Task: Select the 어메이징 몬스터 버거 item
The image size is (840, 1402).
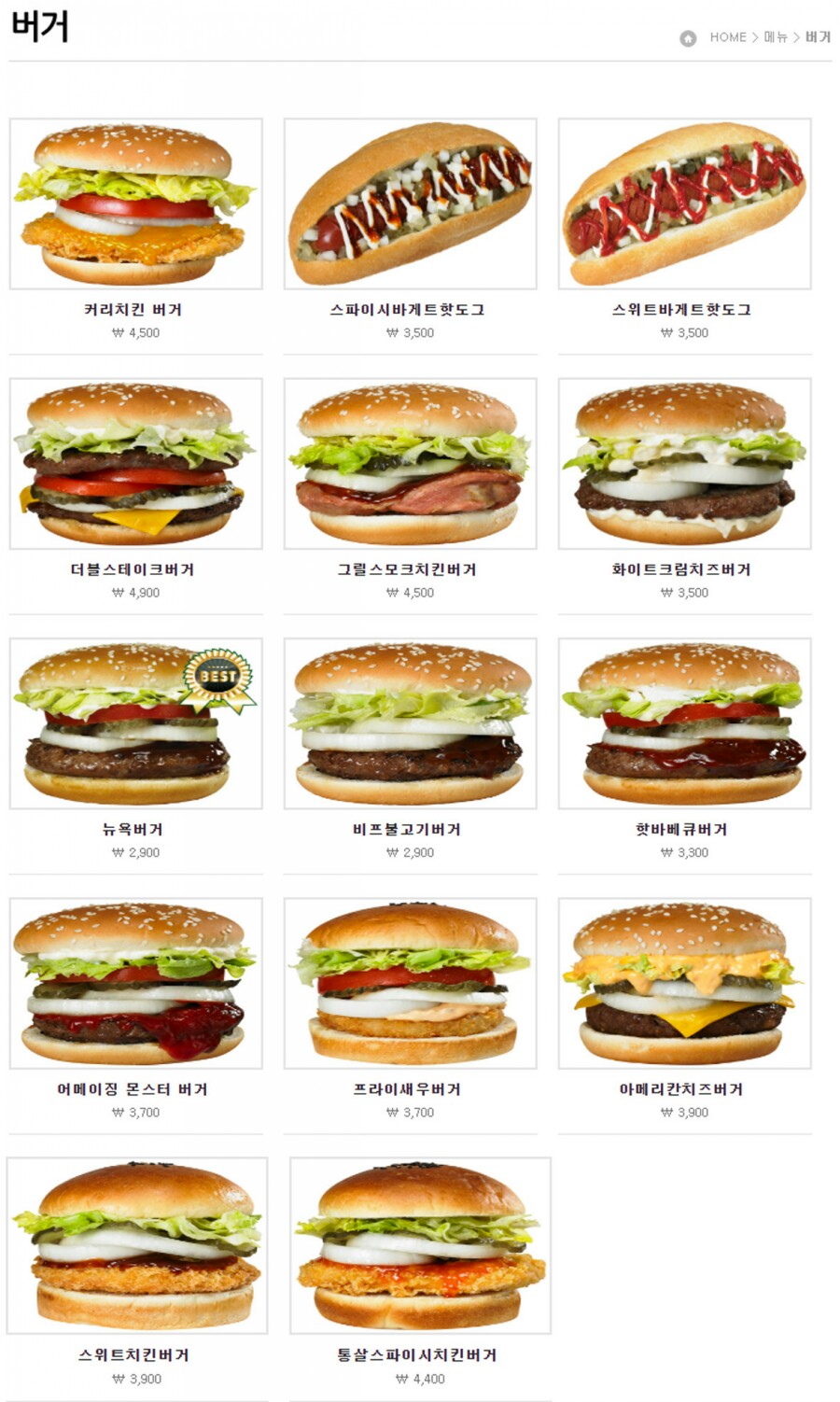Action: click(135, 983)
